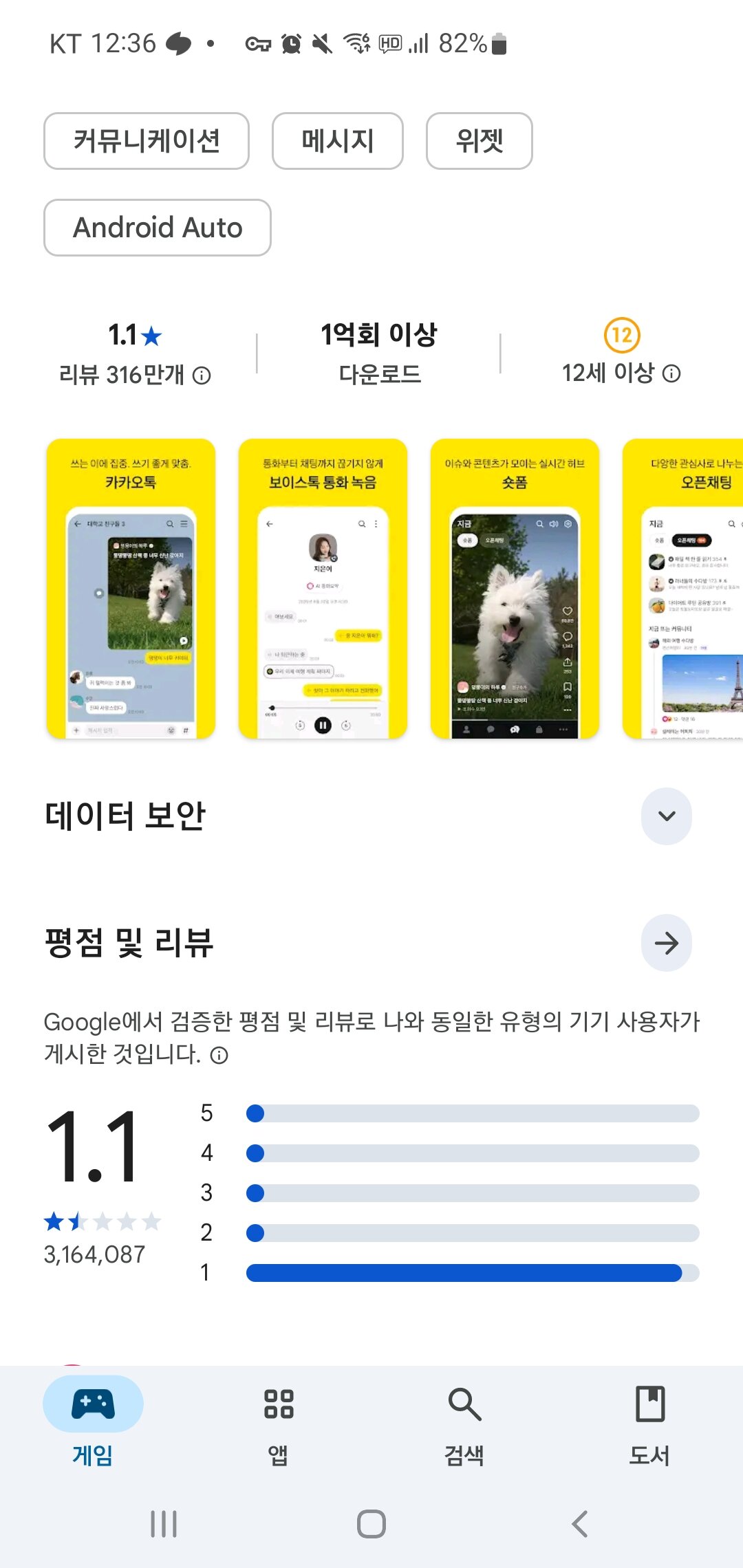Expand the 데이터 보안 section
The image size is (743, 1568).
pos(666,816)
